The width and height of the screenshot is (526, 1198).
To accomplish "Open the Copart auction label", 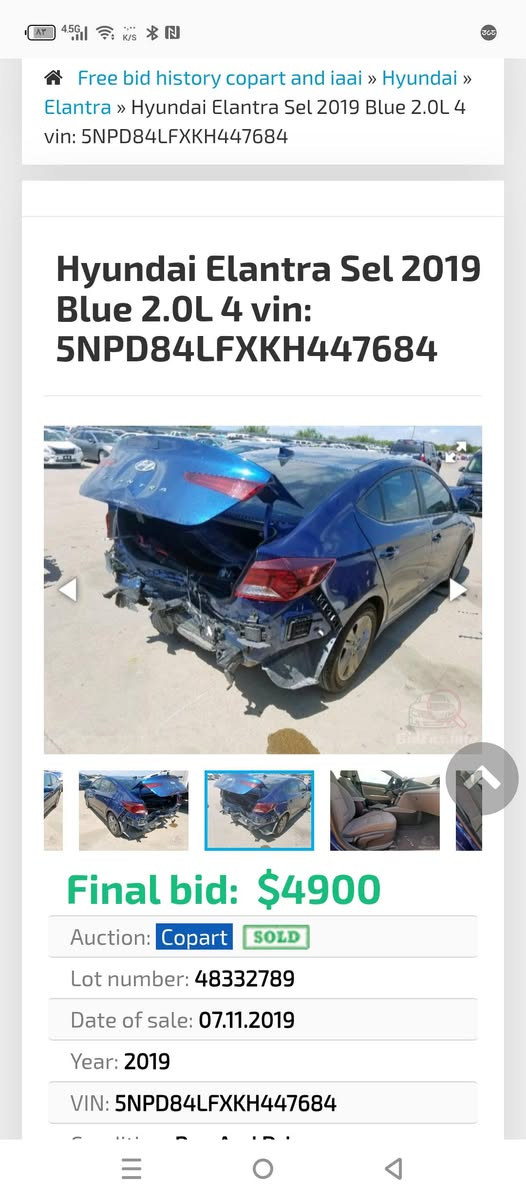I will [x=194, y=937].
